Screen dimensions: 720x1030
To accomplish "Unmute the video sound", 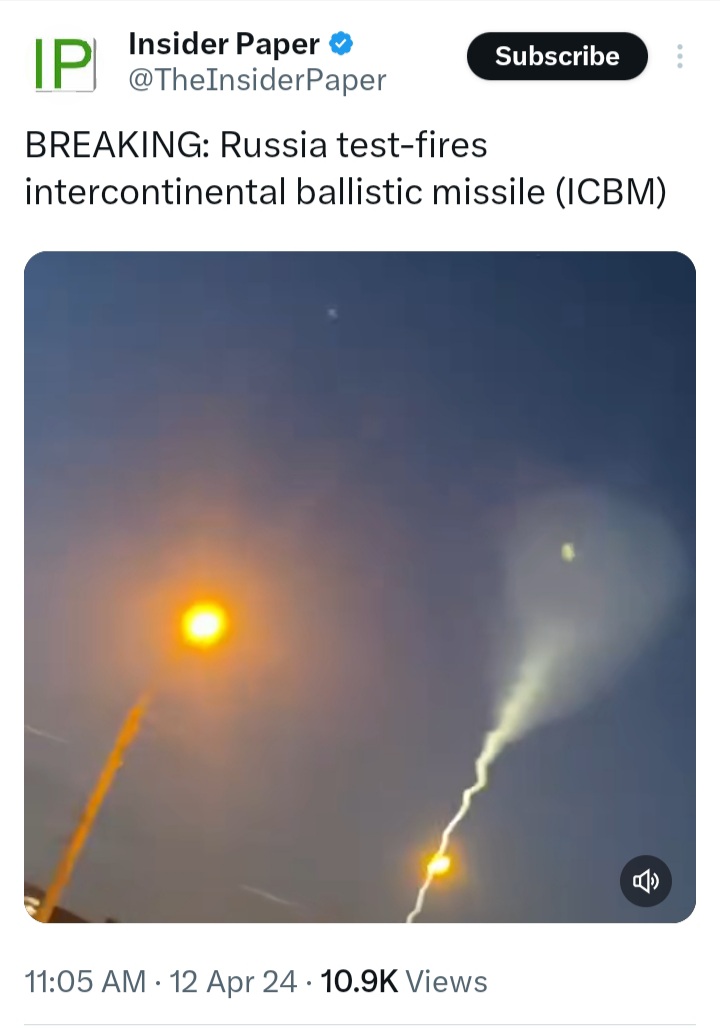I will click(646, 881).
